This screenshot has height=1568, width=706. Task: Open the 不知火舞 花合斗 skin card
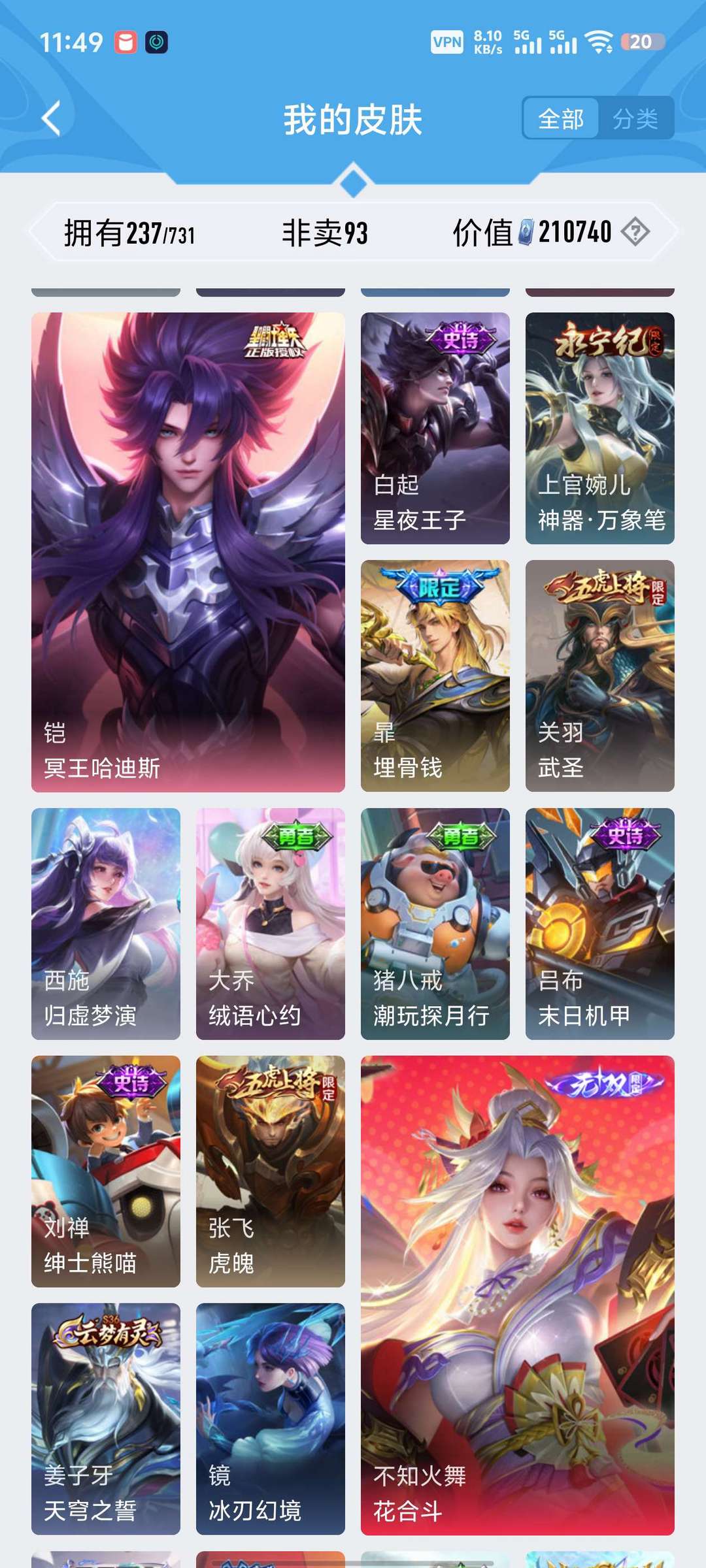[518, 1296]
